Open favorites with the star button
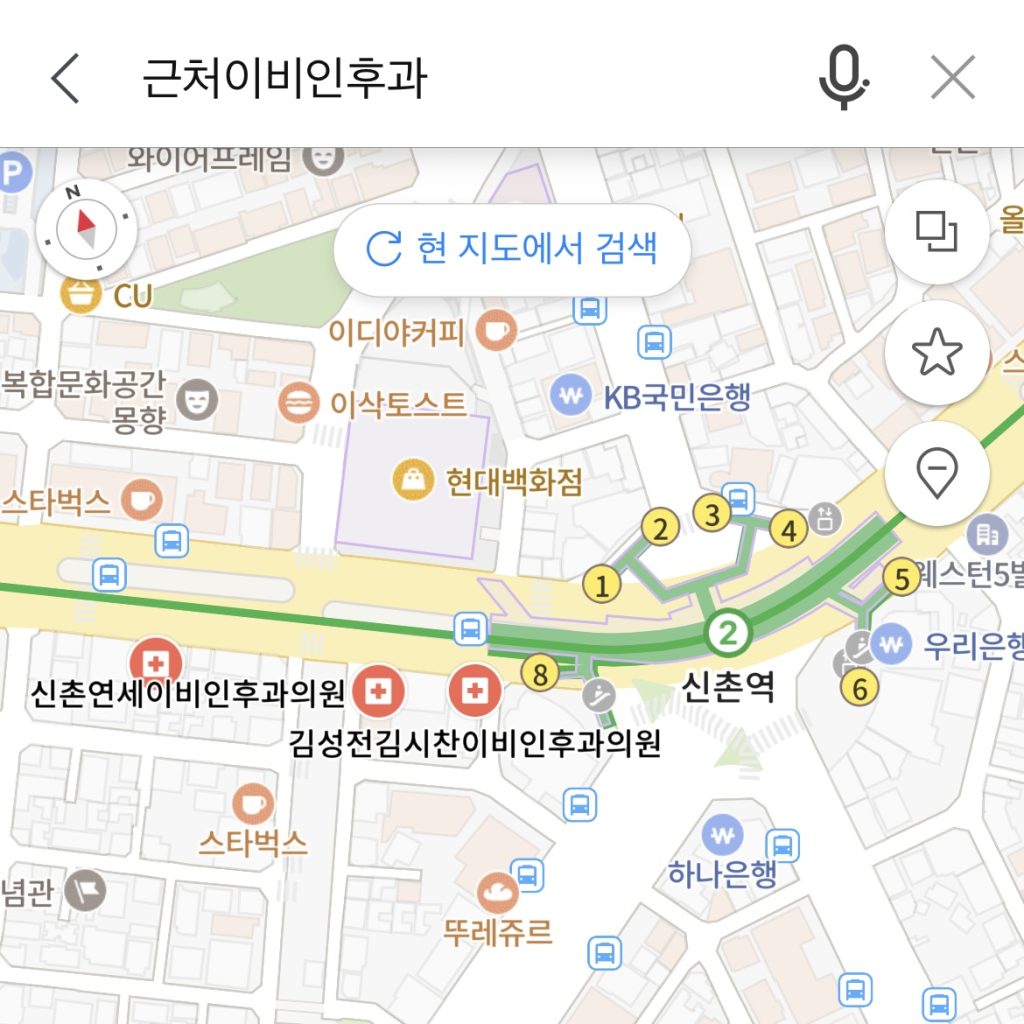The width and height of the screenshot is (1024, 1024). pyautogui.click(x=937, y=352)
